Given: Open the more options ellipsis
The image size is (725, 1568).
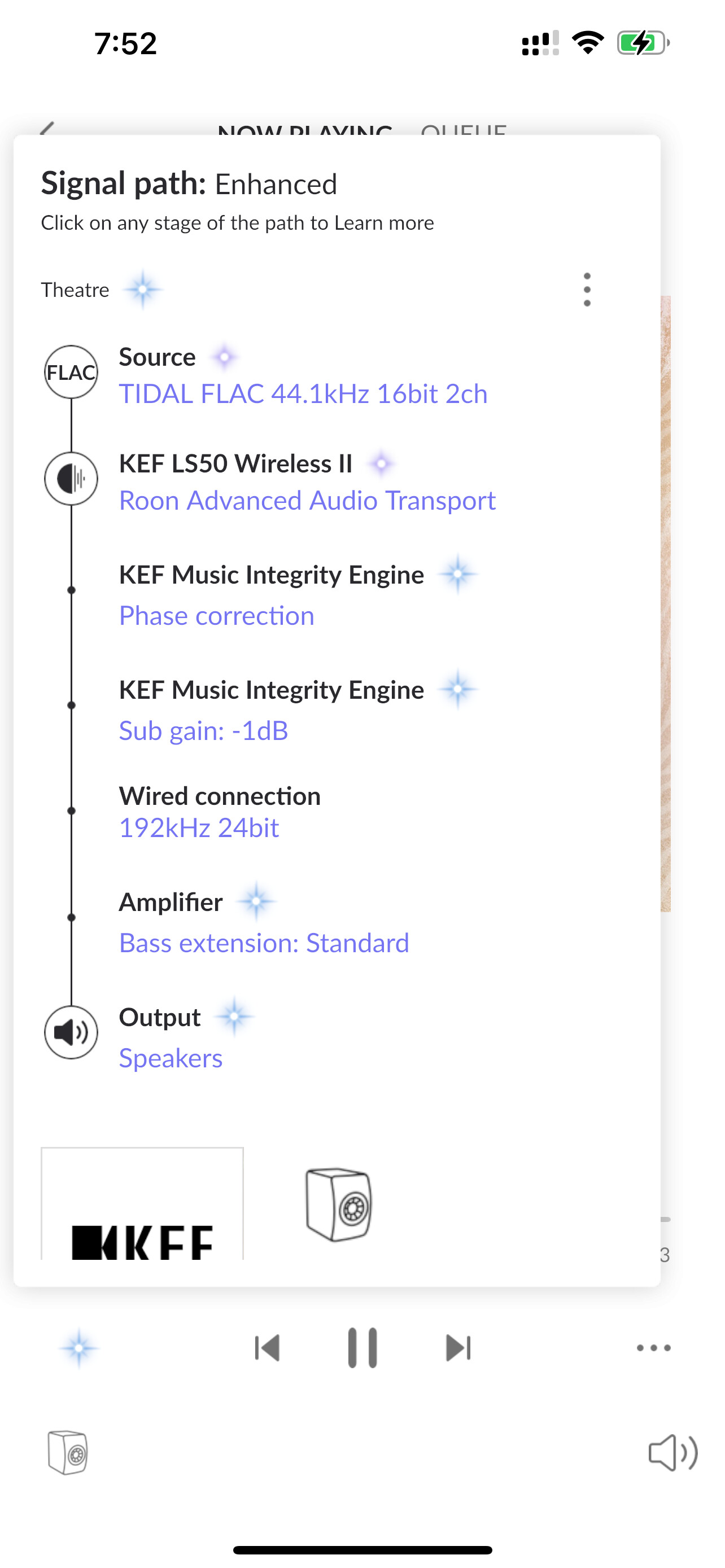Looking at the screenshot, I should coord(653,1348).
